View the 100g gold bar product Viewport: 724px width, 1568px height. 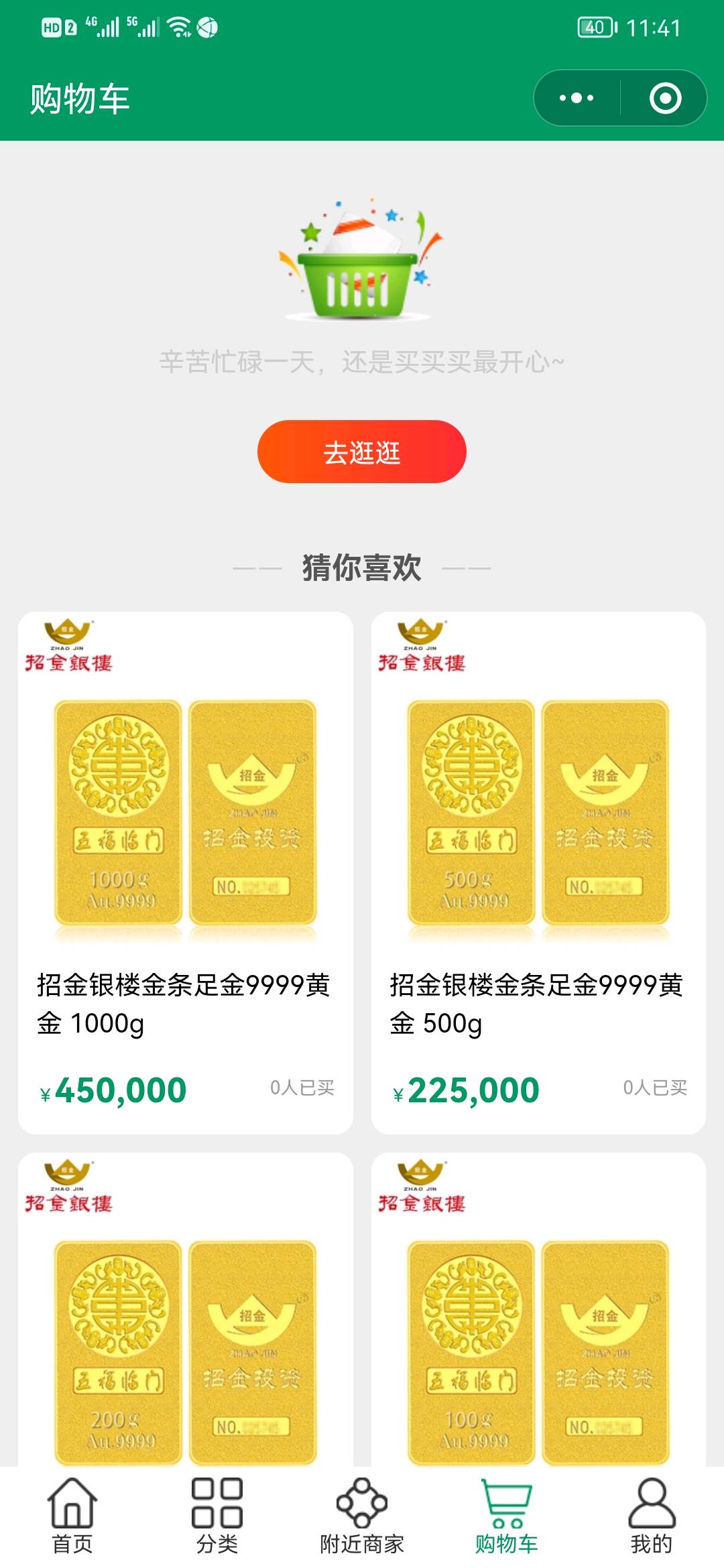(538, 1333)
